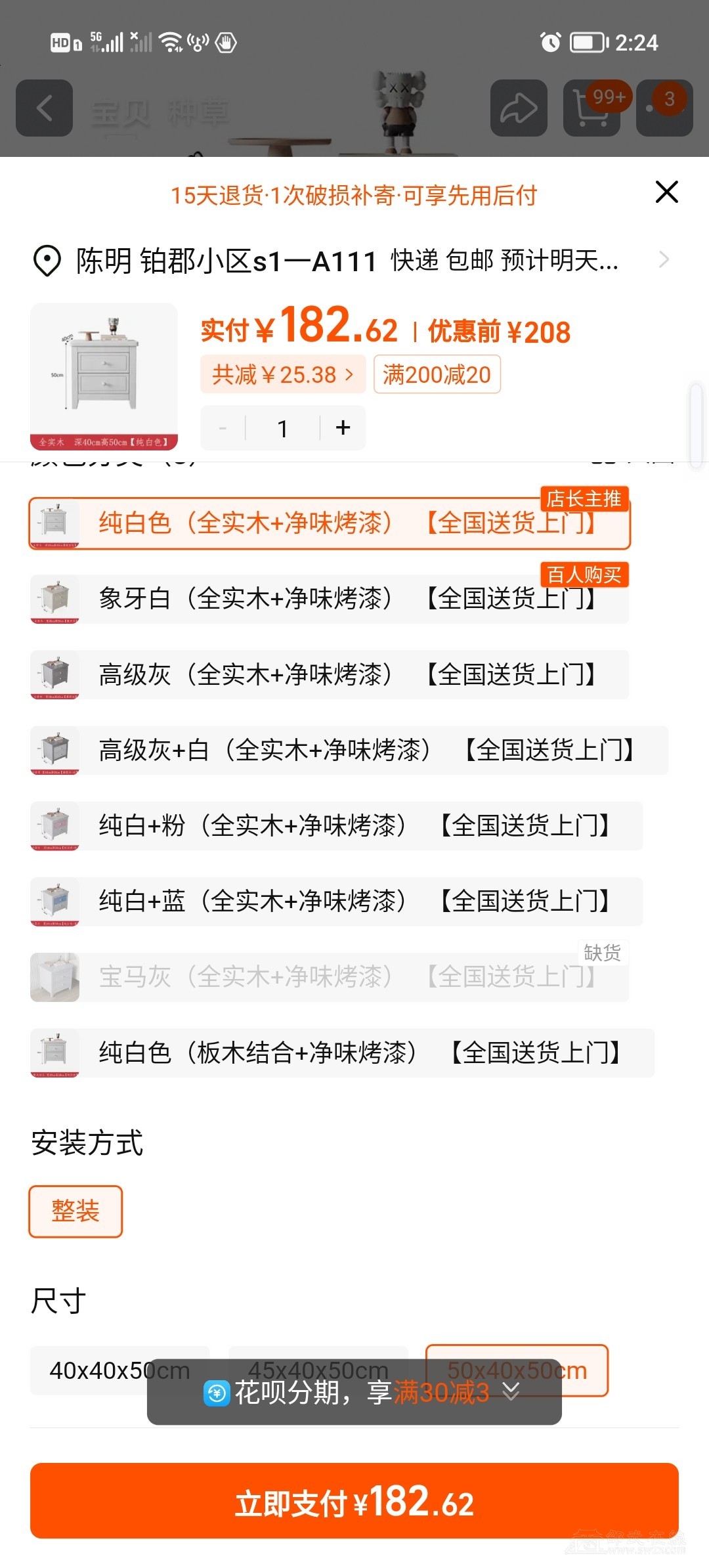
Task: Choose the 纯白+粉 color option
Action: (335, 826)
